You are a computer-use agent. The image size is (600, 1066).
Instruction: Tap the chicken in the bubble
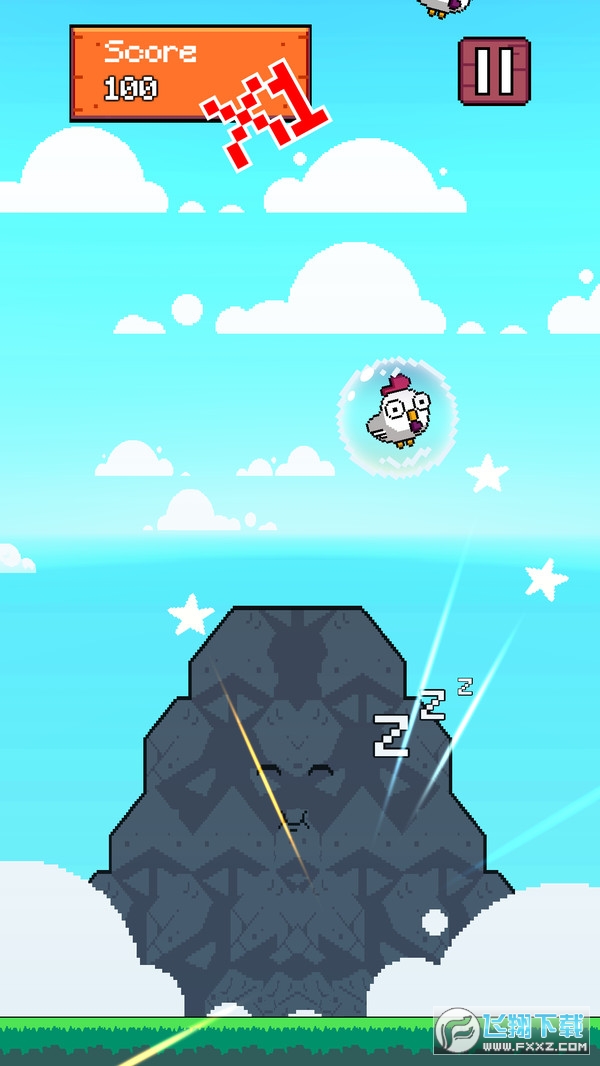[x=397, y=411]
